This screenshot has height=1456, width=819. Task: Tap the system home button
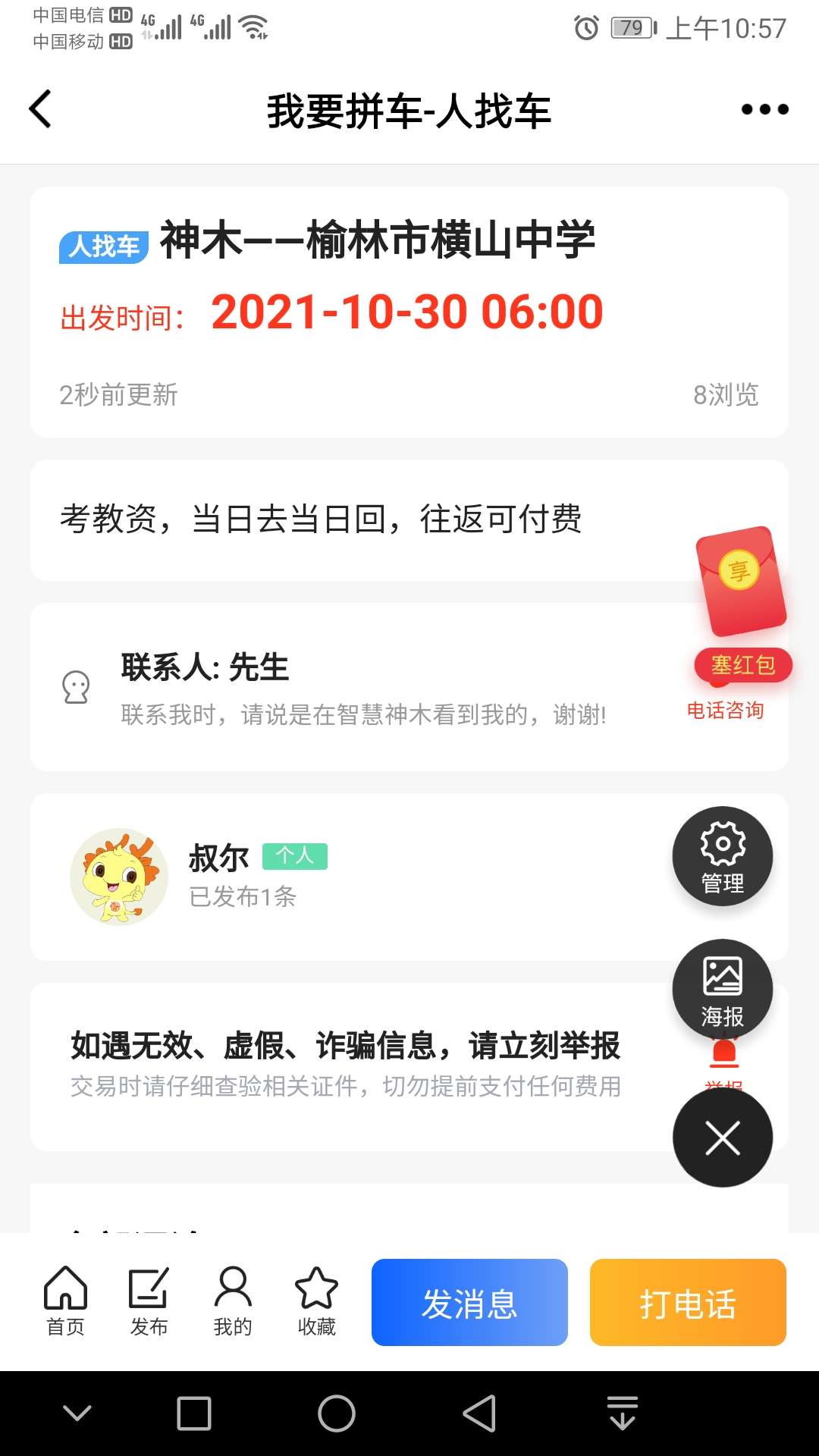[x=336, y=1414]
